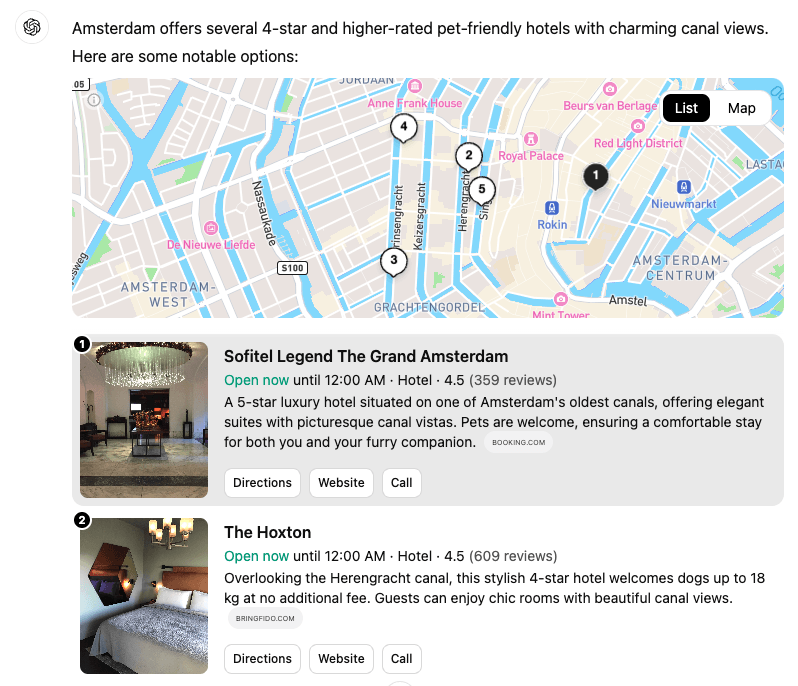The image size is (798, 686).
Task: Select map pin number 3
Action: pos(394,261)
